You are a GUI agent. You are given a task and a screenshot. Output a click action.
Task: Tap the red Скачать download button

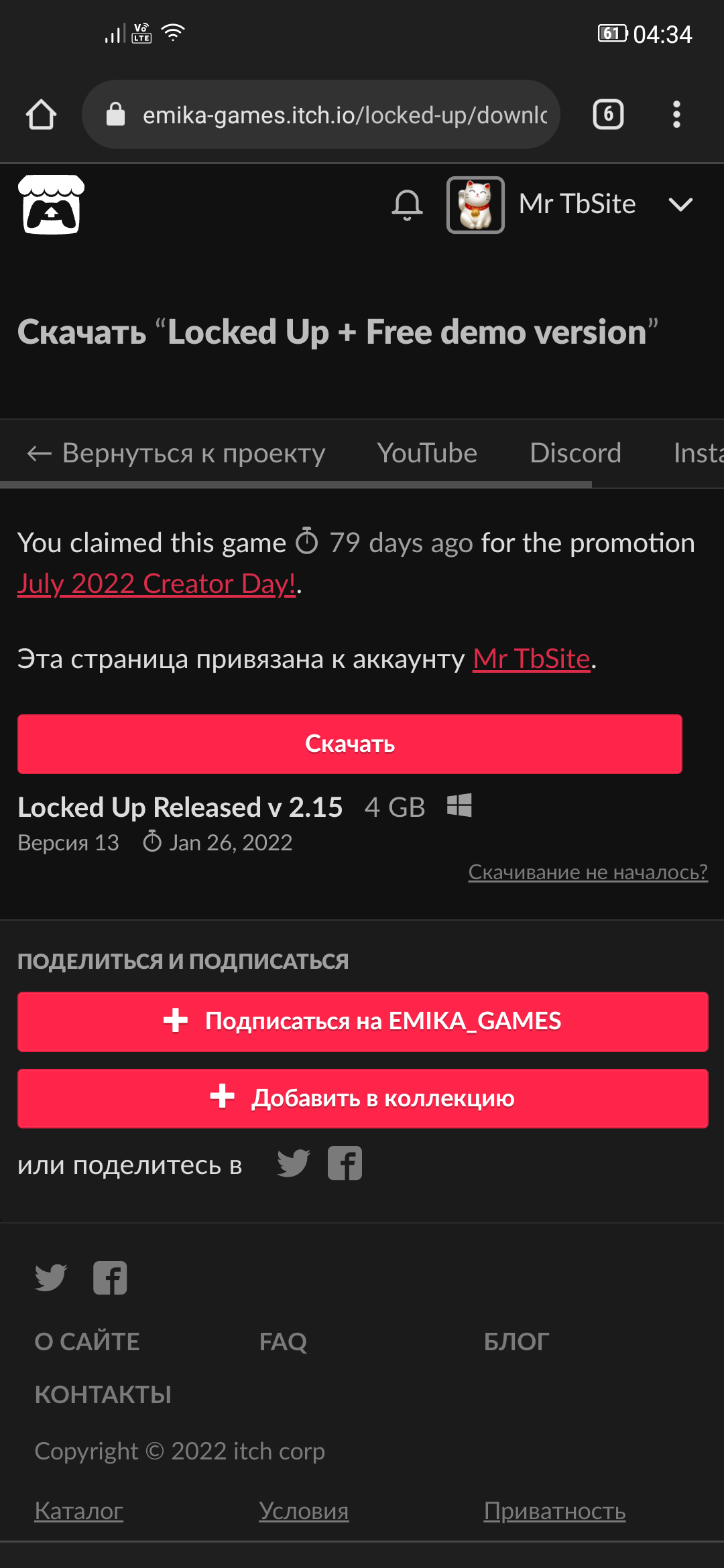click(x=349, y=744)
